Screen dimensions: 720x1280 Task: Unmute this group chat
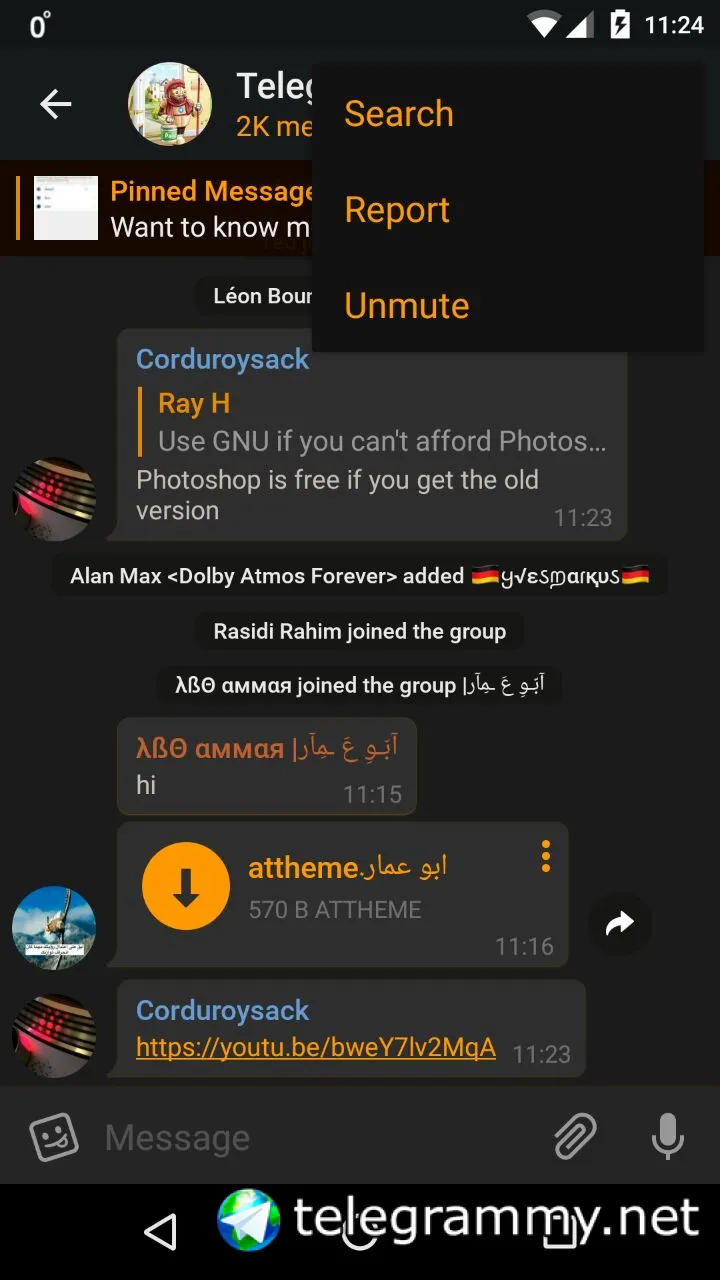tap(406, 306)
